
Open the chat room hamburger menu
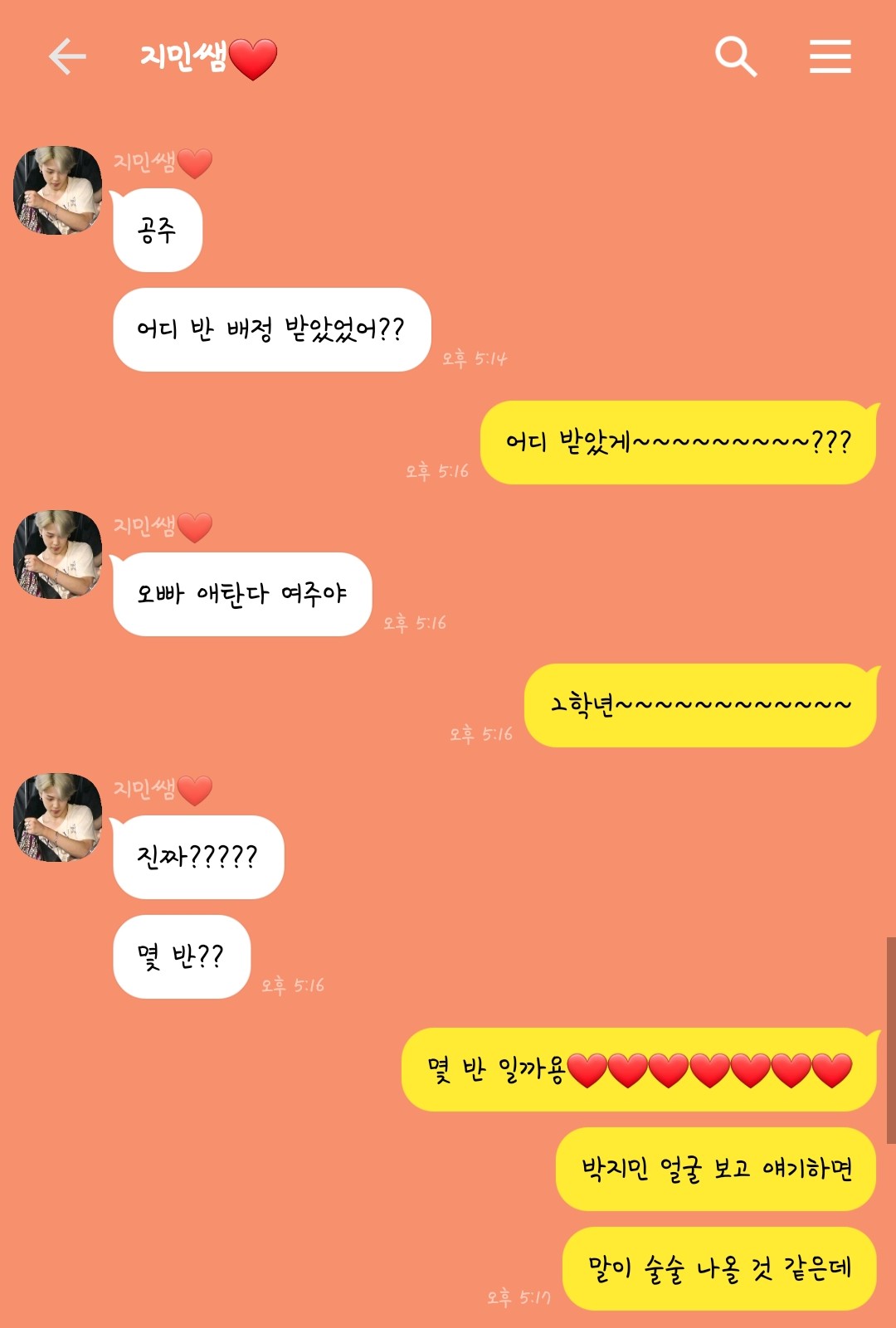[x=830, y=57]
